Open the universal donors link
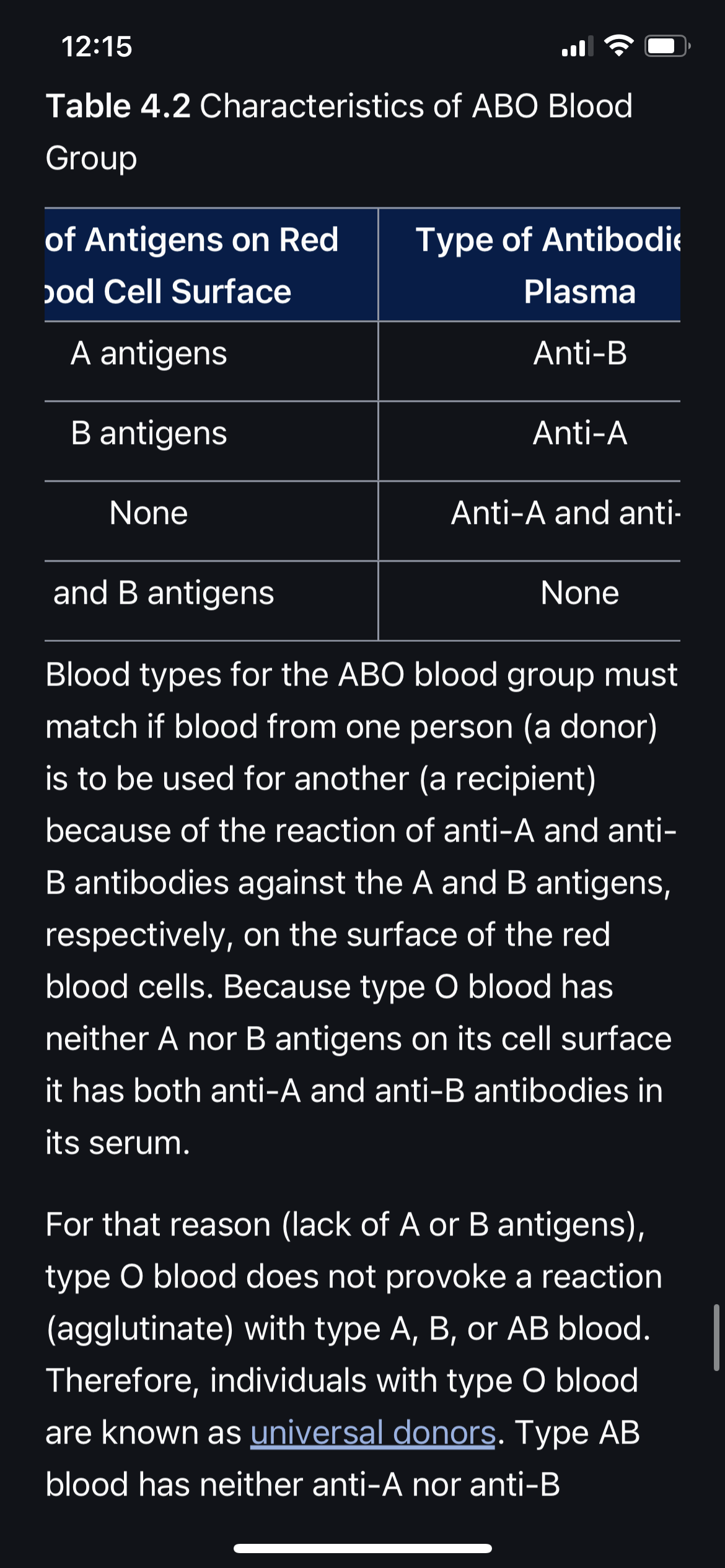This screenshot has height=1568, width=725. (x=373, y=1433)
